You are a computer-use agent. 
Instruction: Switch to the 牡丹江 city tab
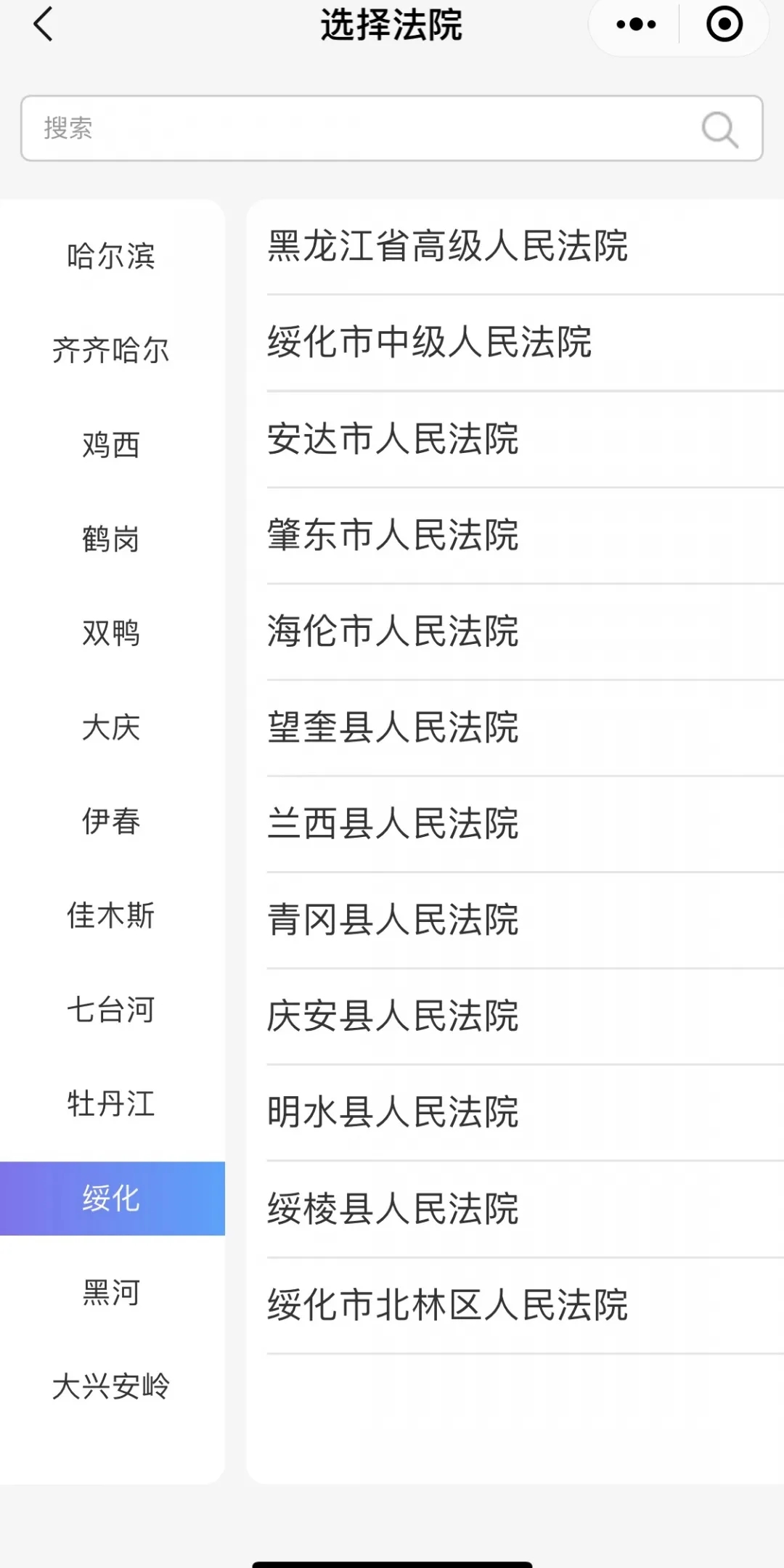tap(111, 1104)
